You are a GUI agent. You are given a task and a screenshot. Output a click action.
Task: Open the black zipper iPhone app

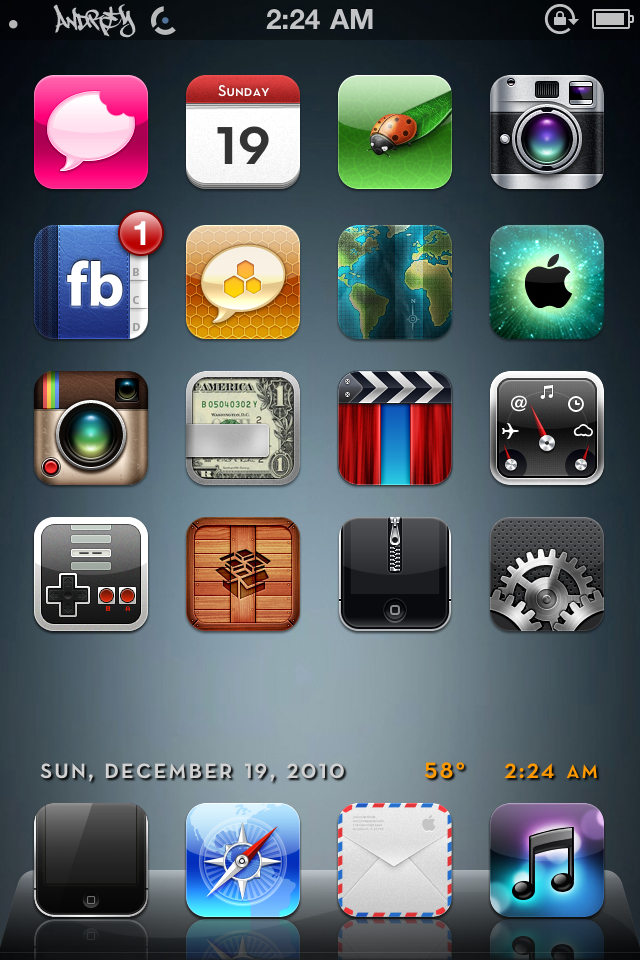click(395, 574)
